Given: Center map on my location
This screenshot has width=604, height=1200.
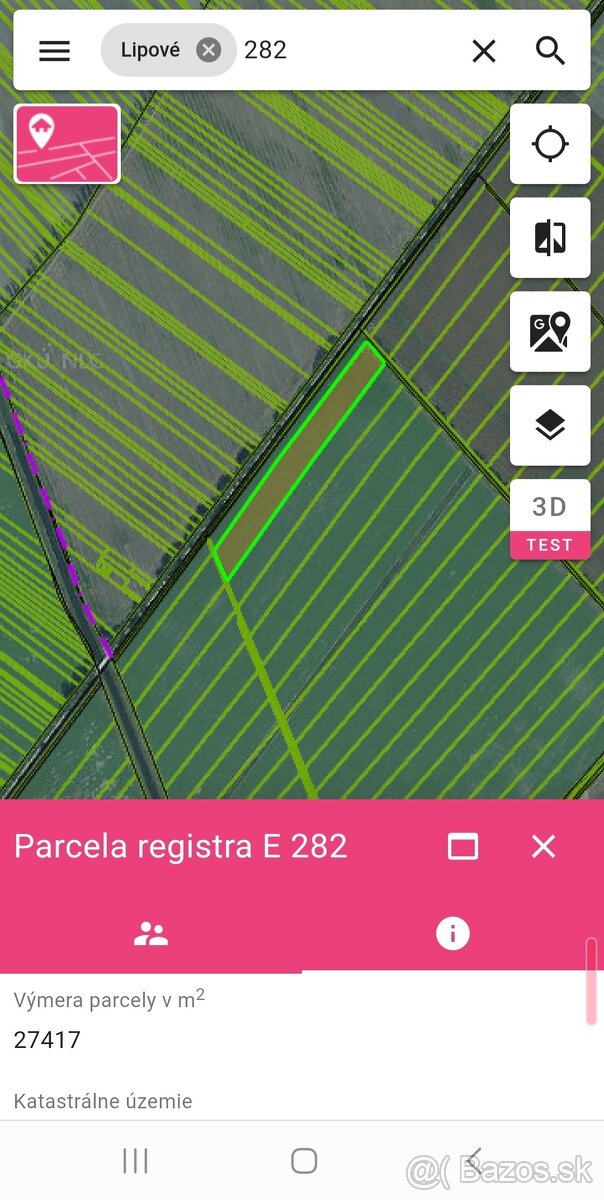Looking at the screenshot, I should [x=550, y=144].
